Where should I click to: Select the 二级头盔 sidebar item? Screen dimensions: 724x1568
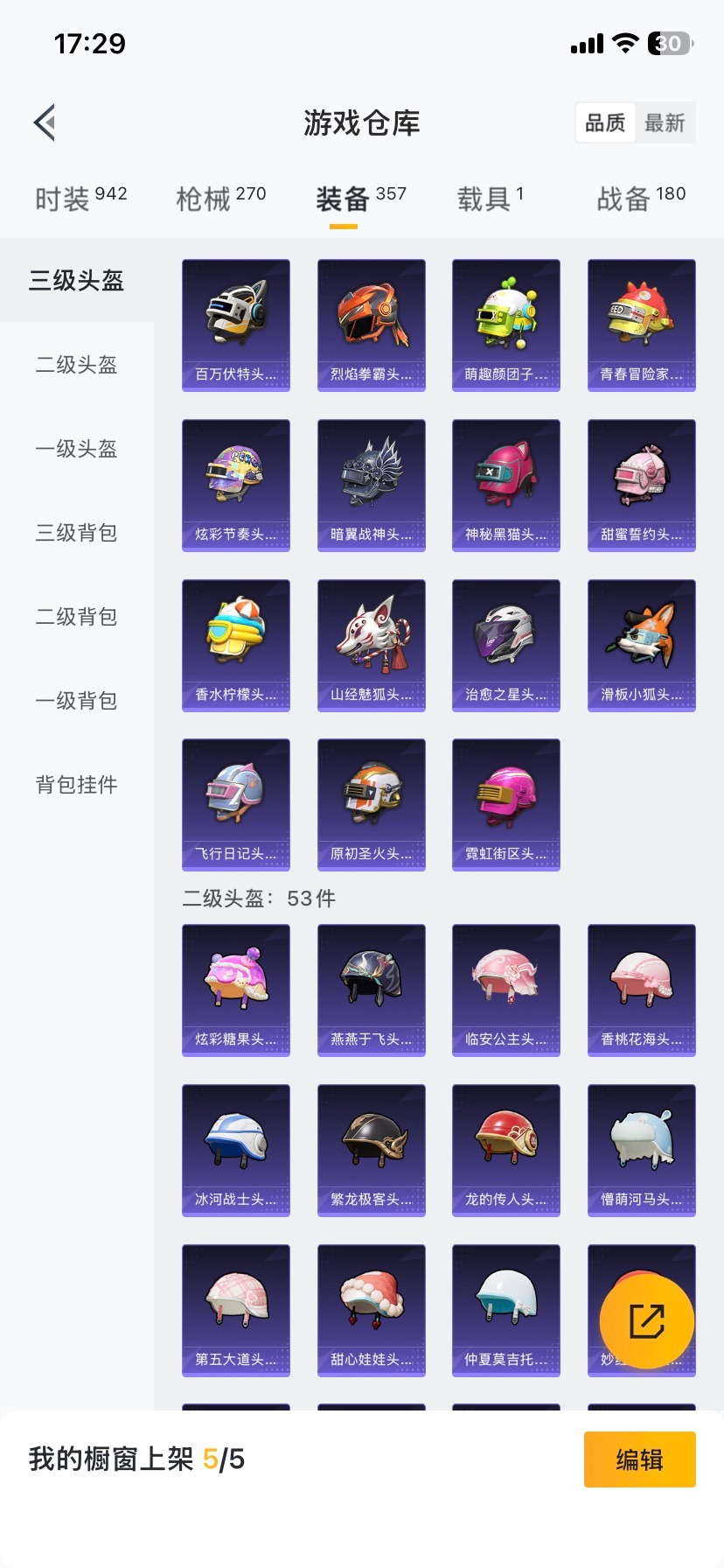[x=75, y=365]
